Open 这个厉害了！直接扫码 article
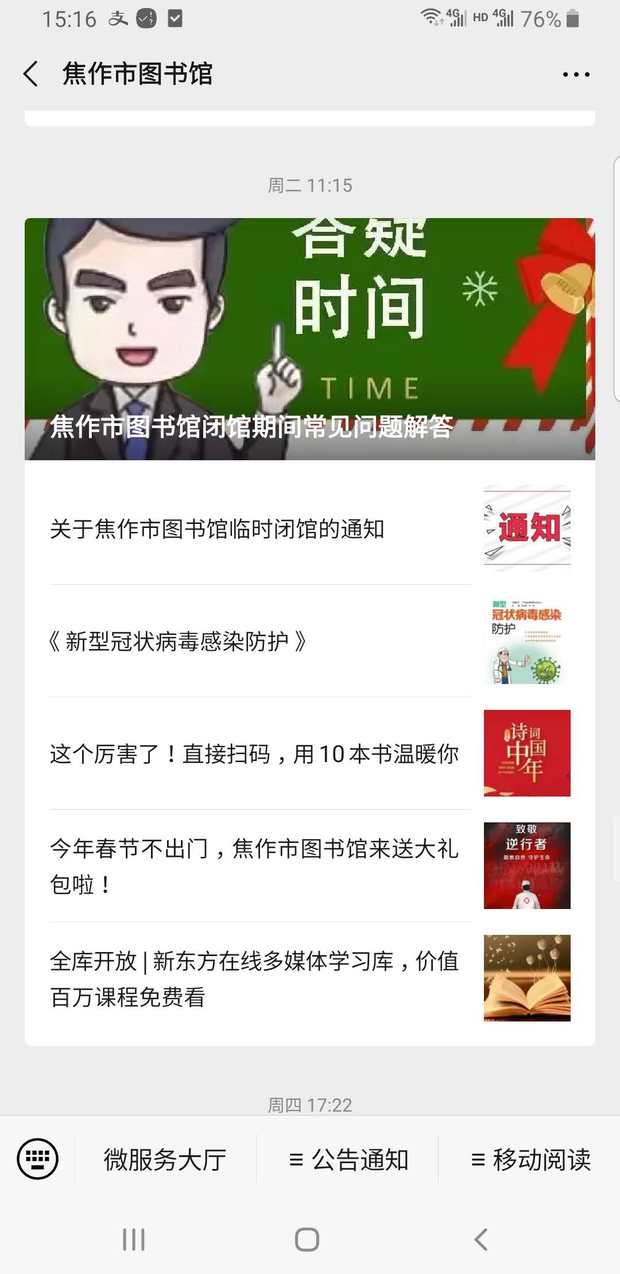The width and height of the screenshot is (620, 1274). [260, 754]
